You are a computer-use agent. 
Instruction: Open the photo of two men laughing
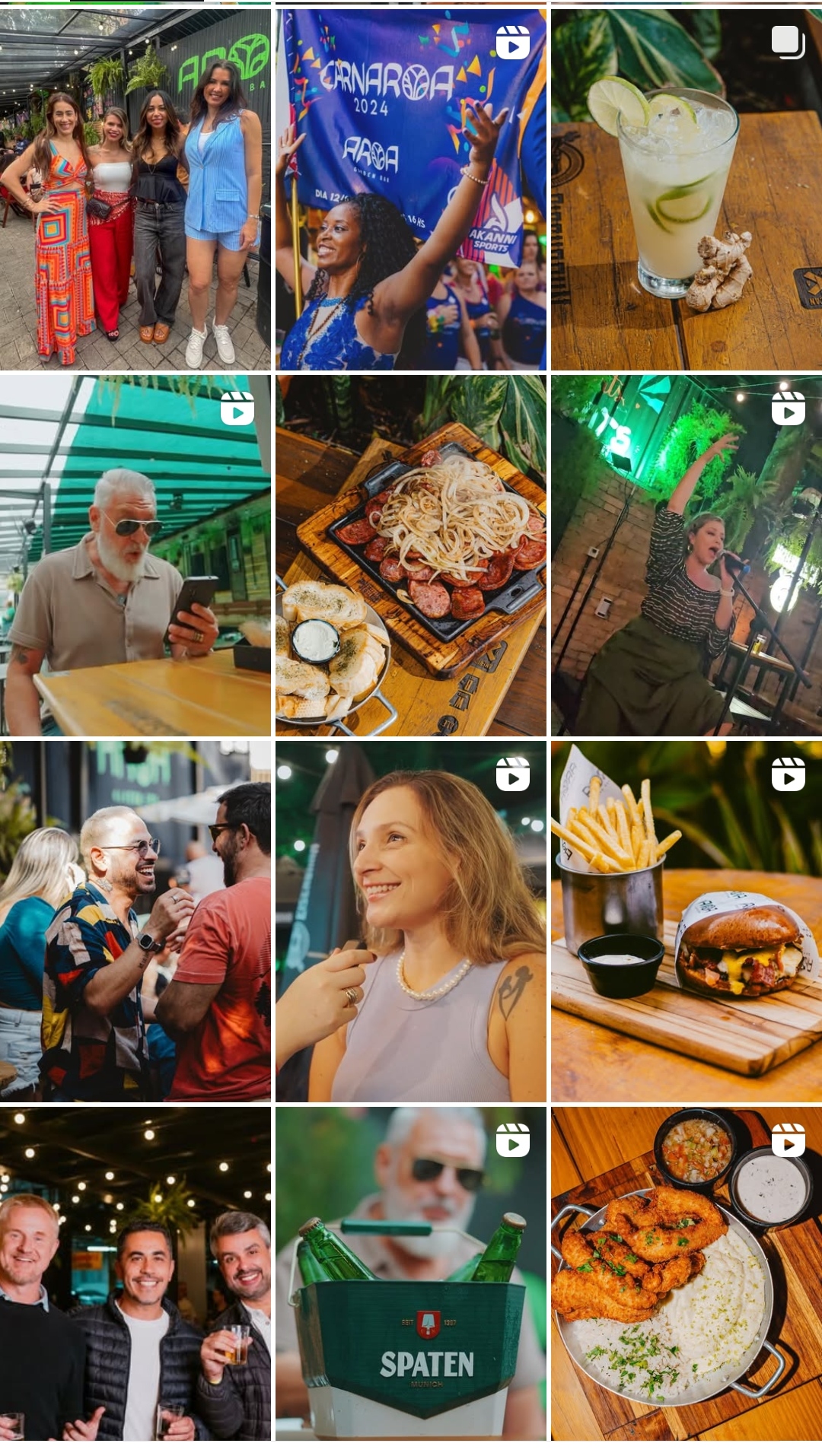(x=135, y=921)
